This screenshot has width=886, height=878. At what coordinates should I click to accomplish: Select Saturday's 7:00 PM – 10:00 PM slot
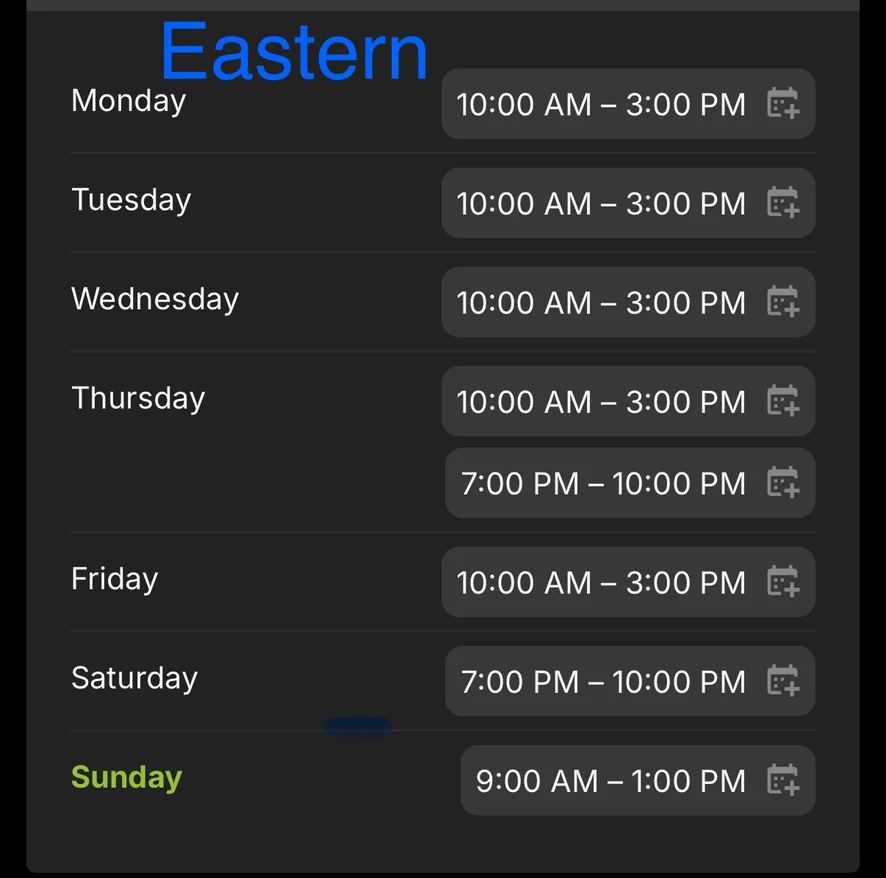(x=603, y=681)
